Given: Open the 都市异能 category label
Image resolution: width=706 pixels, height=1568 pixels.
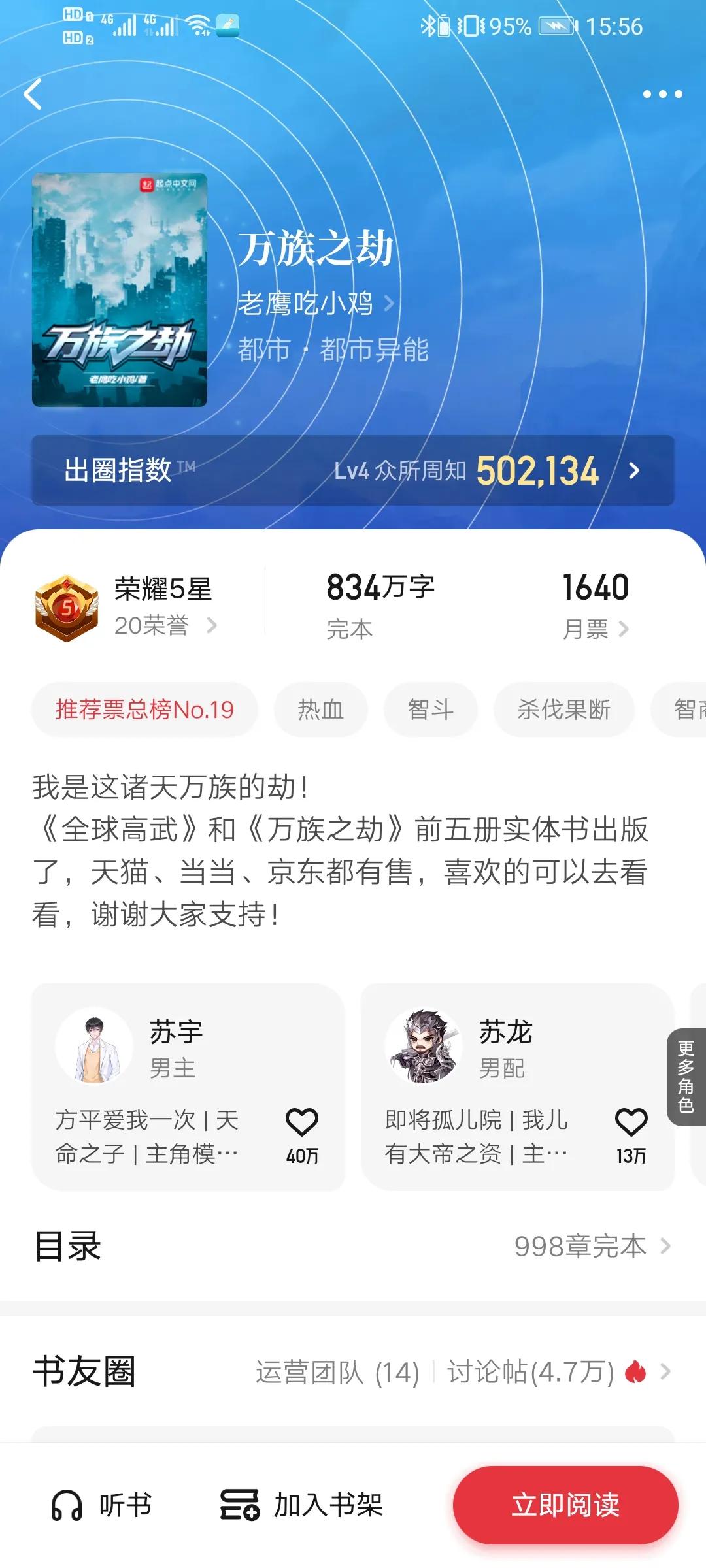Looking at the screenshot, I should (374, 350).
